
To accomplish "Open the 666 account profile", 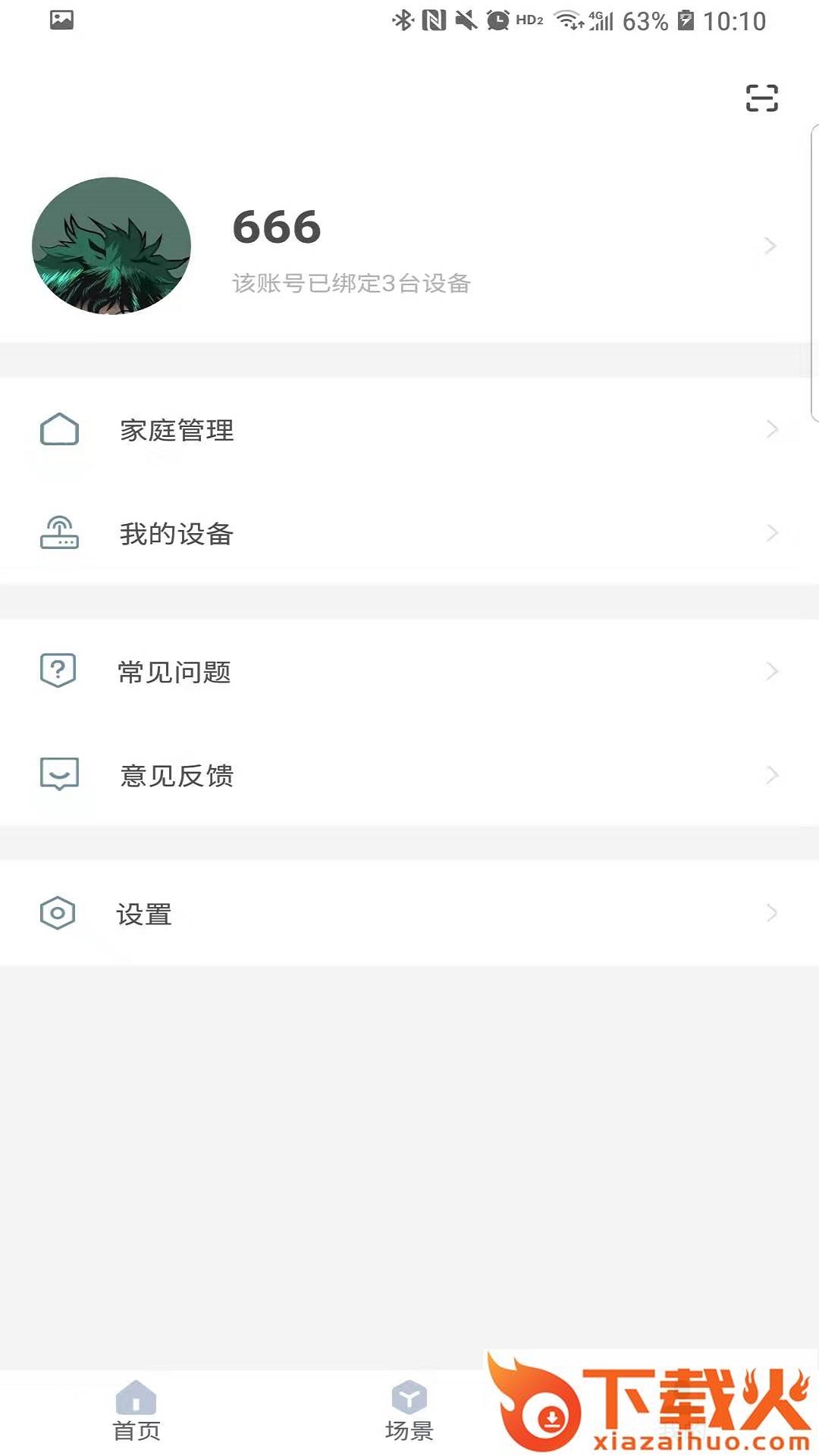I will tap(409, 246).
